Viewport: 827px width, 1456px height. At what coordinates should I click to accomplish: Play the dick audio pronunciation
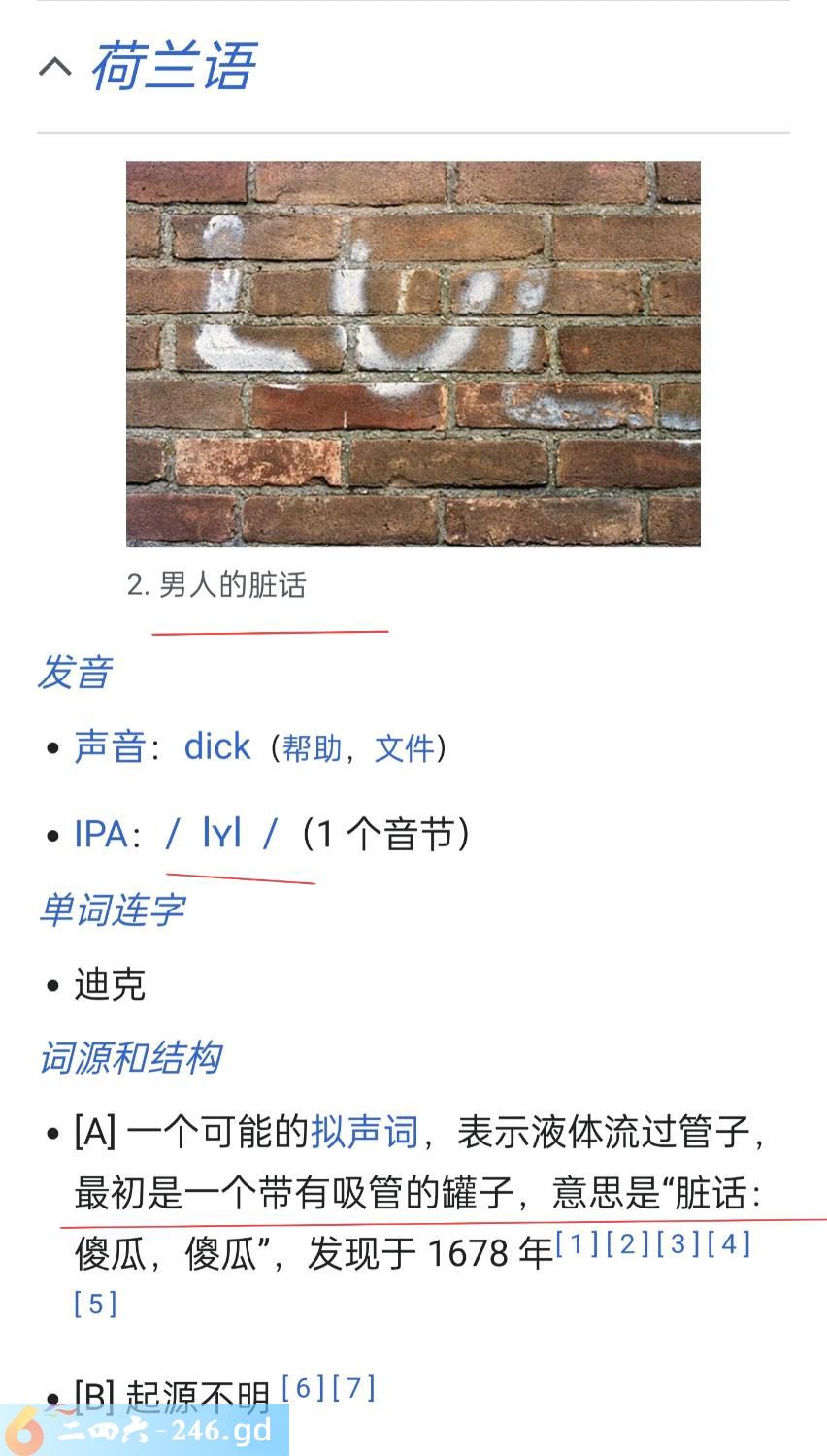coord(217,746)
